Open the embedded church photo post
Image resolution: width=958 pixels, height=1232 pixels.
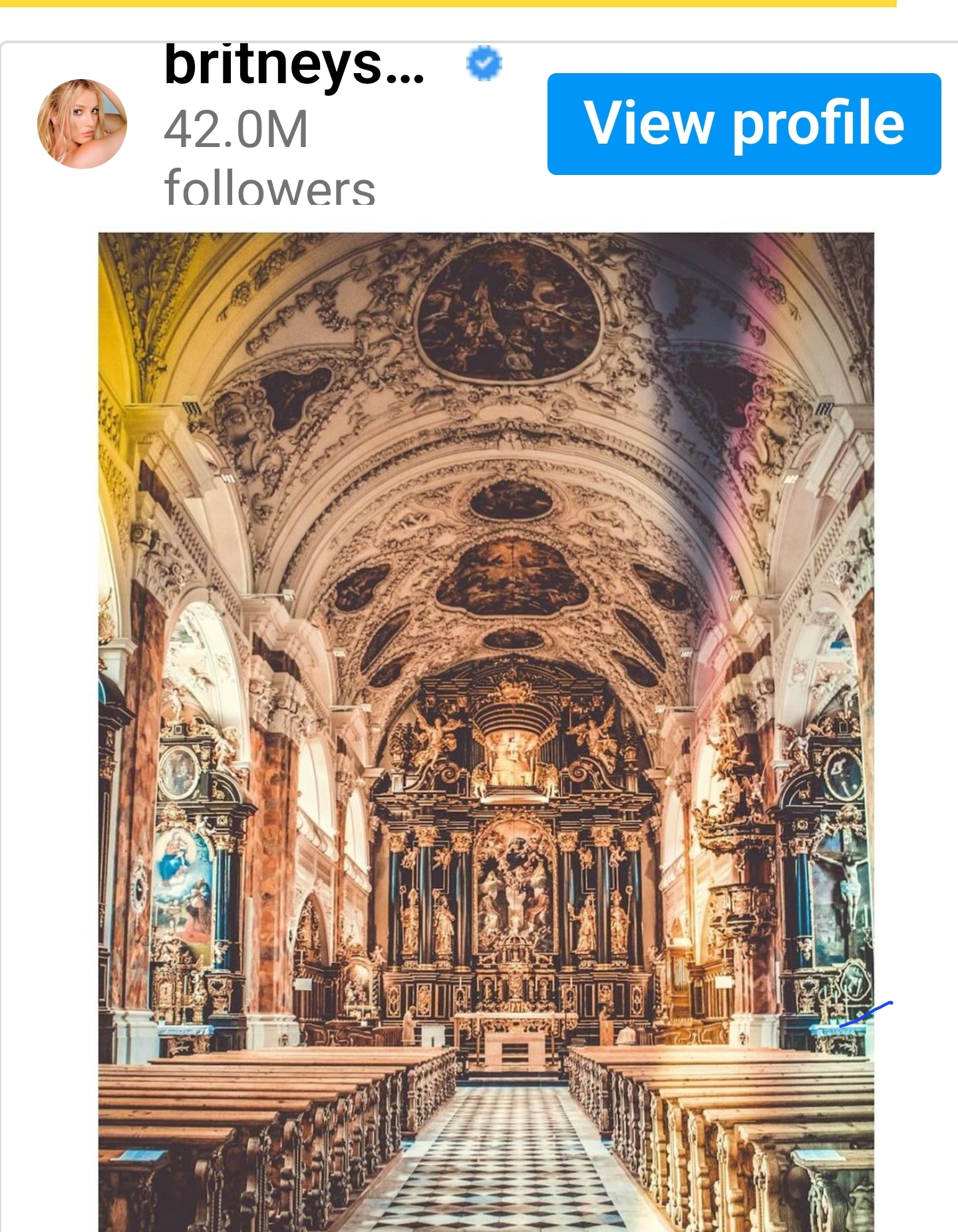pyautogui.click(x=486, y=732)
